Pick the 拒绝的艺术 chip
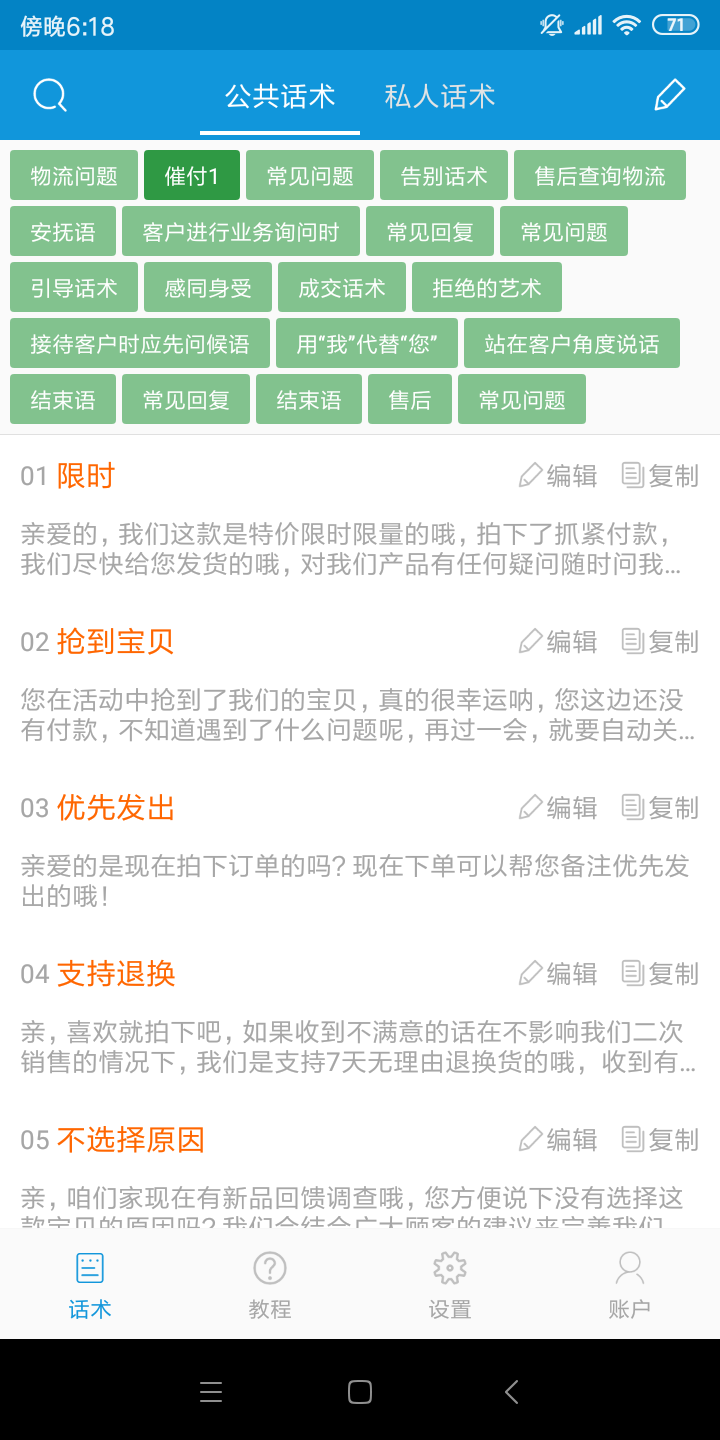720x1440 pixels. pos(487,289)
